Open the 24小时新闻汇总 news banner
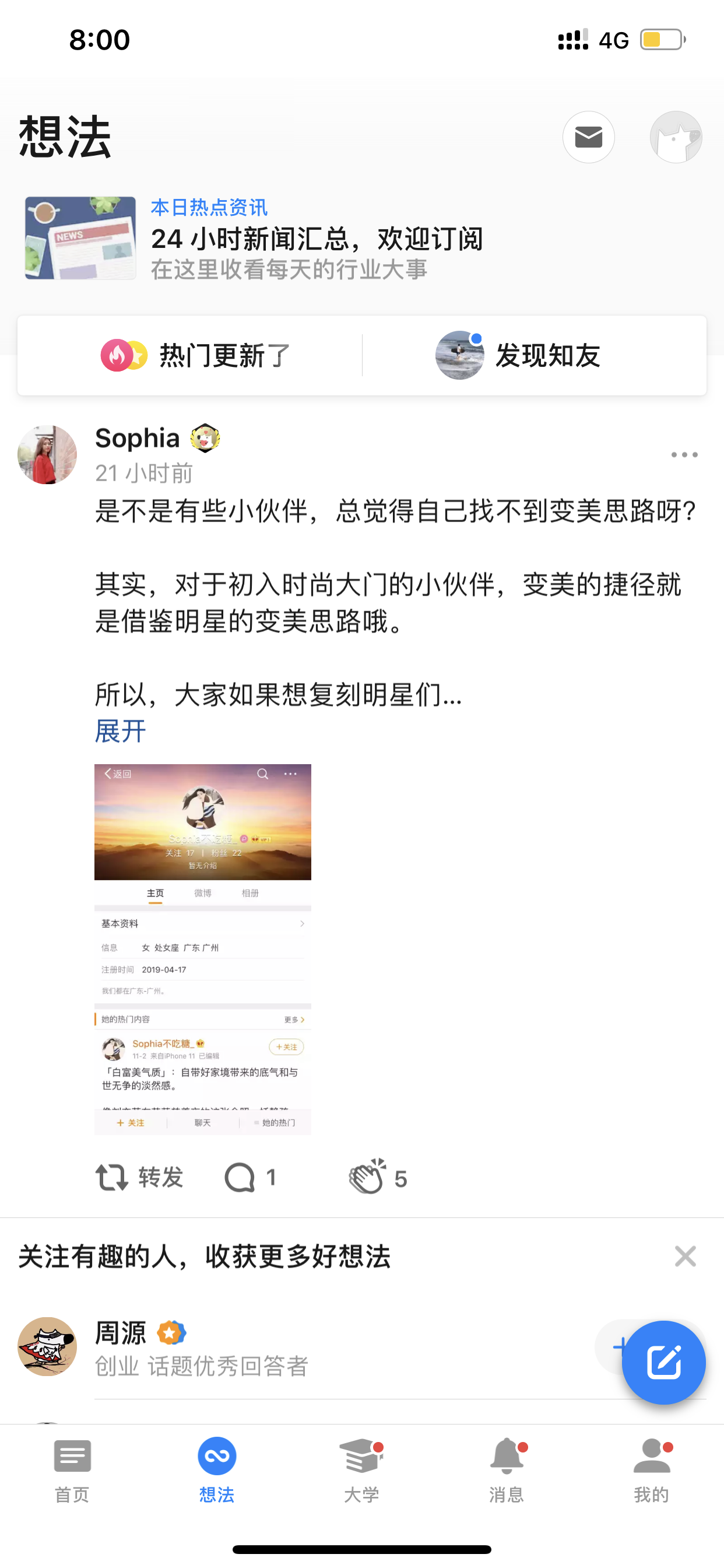 click(362, 238)
